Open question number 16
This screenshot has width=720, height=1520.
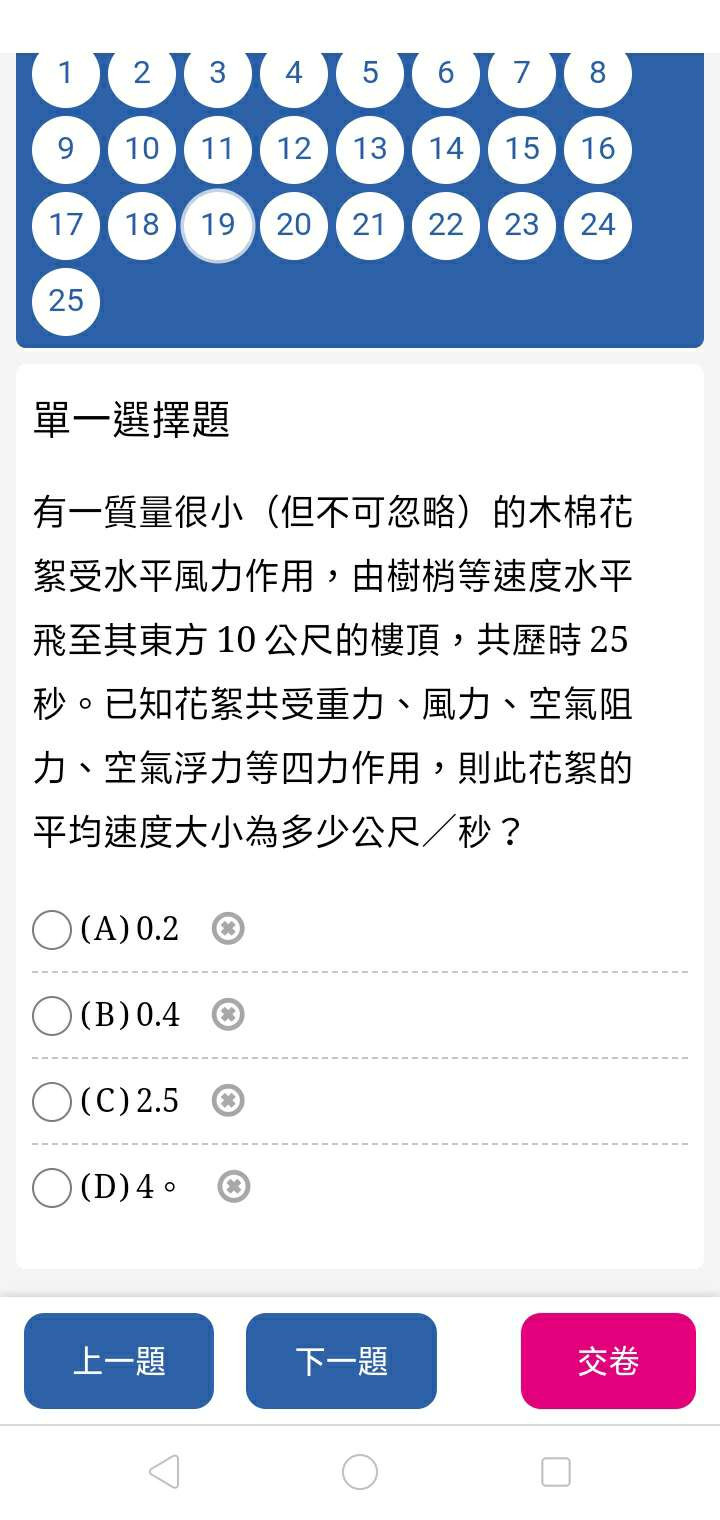(x=598, y=149)
